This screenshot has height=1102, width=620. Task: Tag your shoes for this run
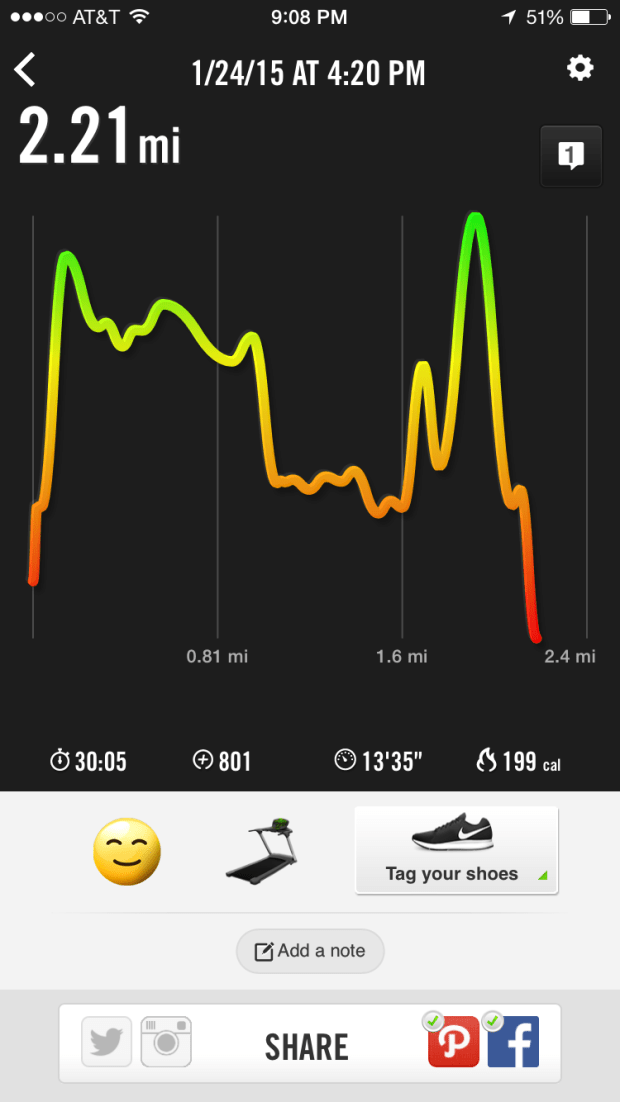coord(456,850)
